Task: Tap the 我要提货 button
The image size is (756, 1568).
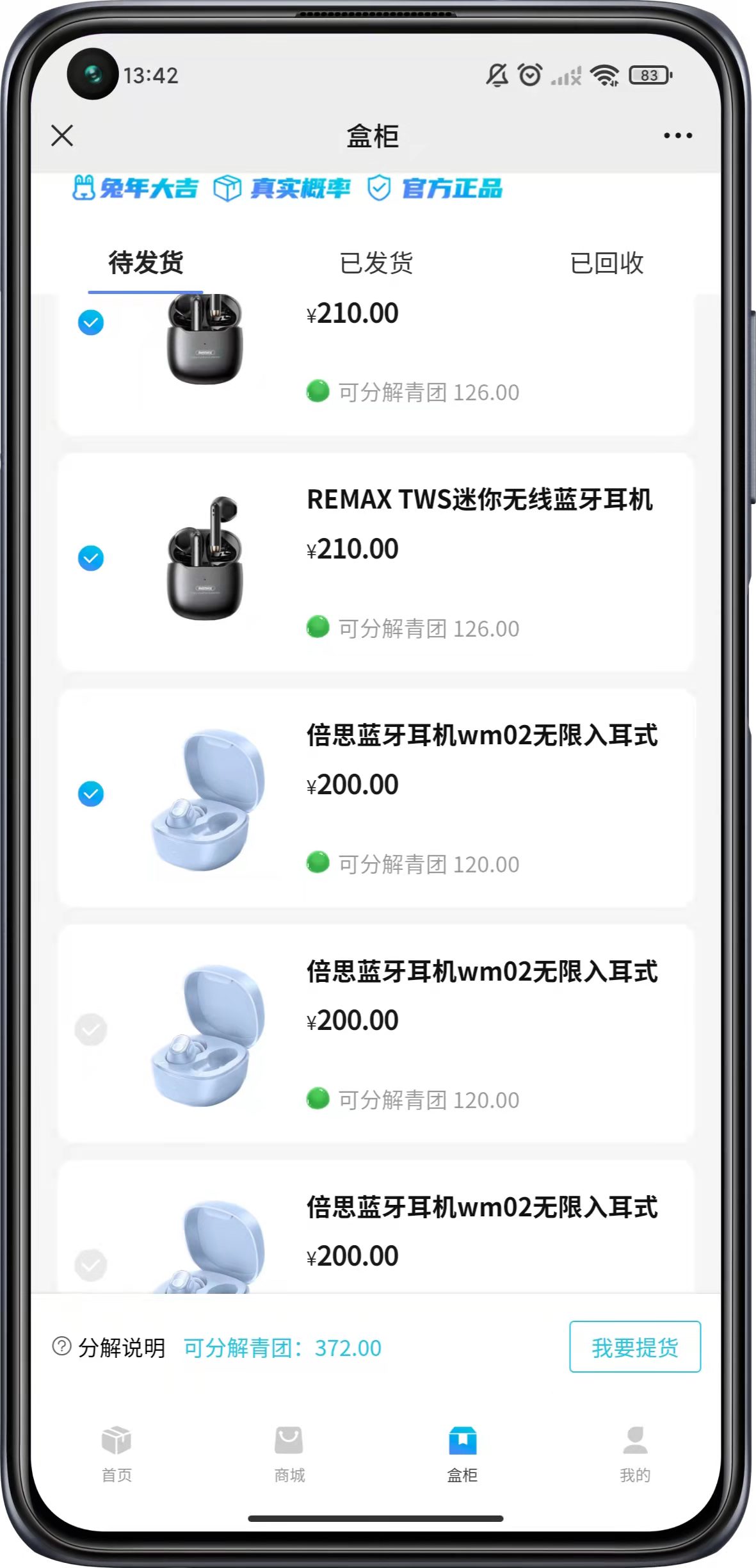Action: [x=634, y=1348]
